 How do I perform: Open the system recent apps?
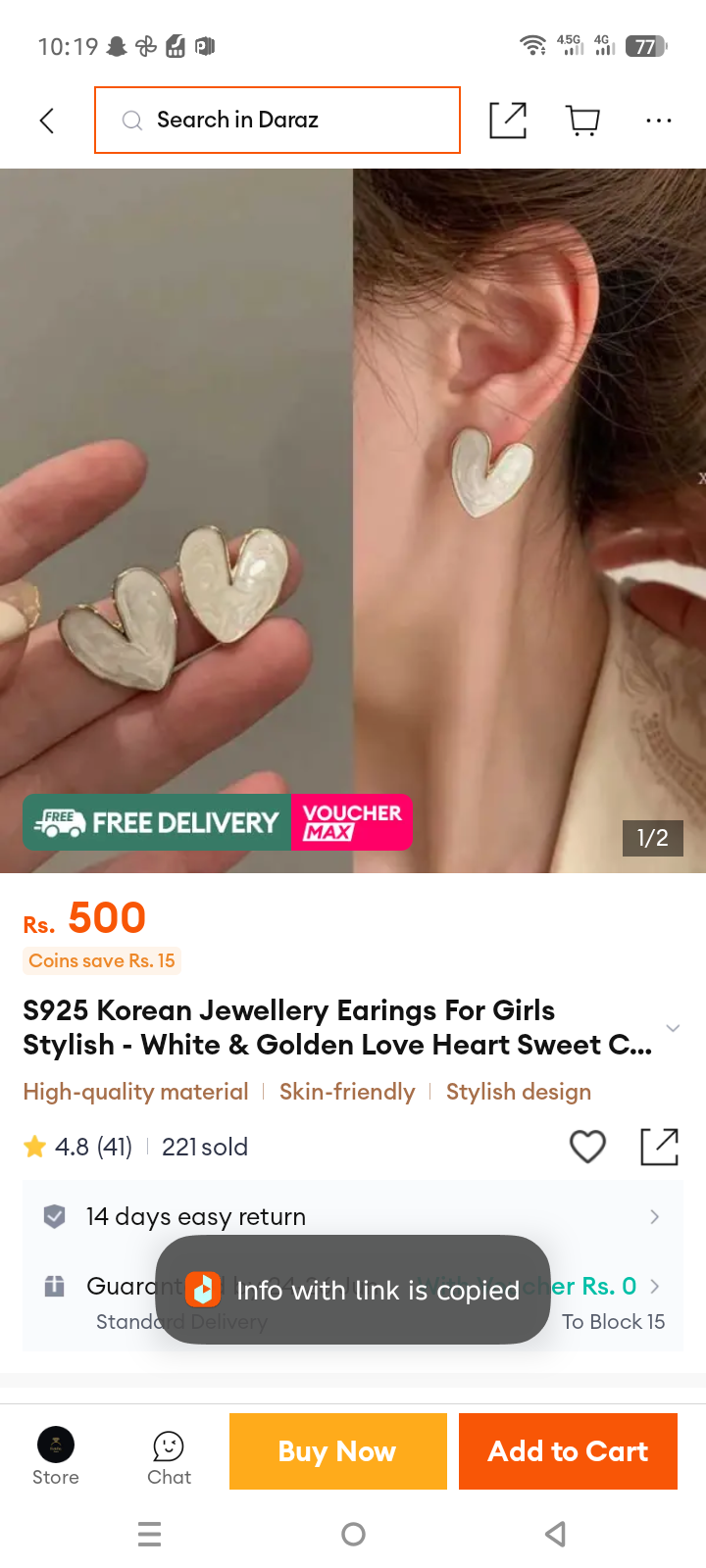pyautogui.click(x=149, y=1534)
